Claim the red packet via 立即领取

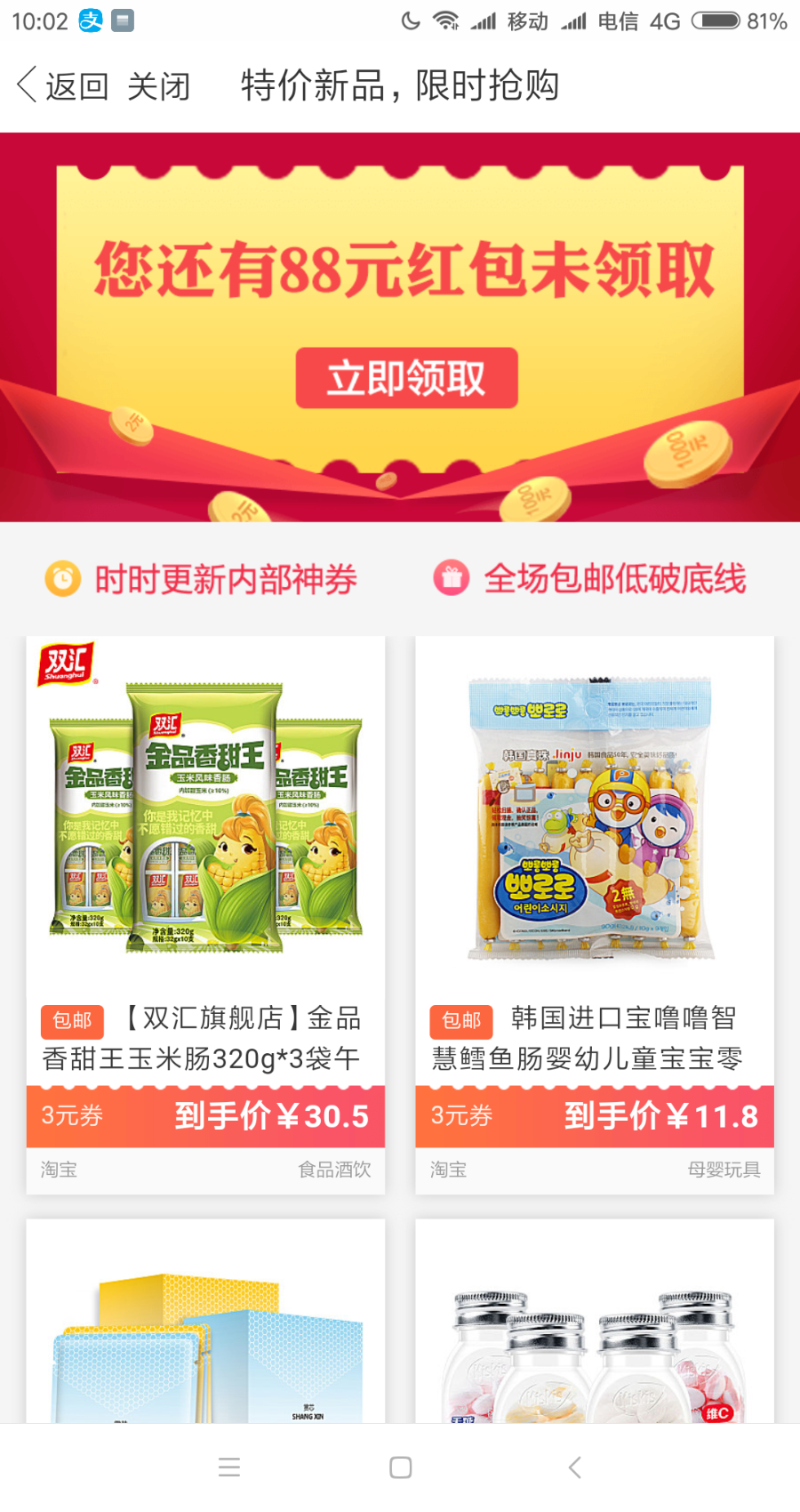click(x=406, y=378)
